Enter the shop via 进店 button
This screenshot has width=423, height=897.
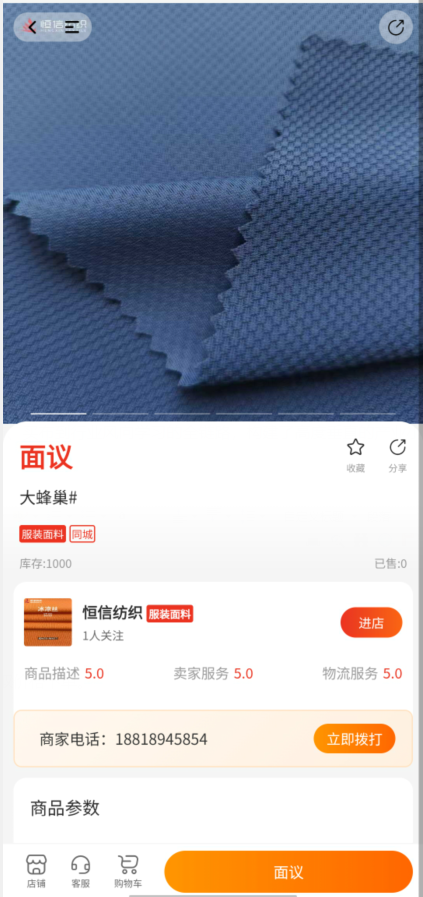371,622
